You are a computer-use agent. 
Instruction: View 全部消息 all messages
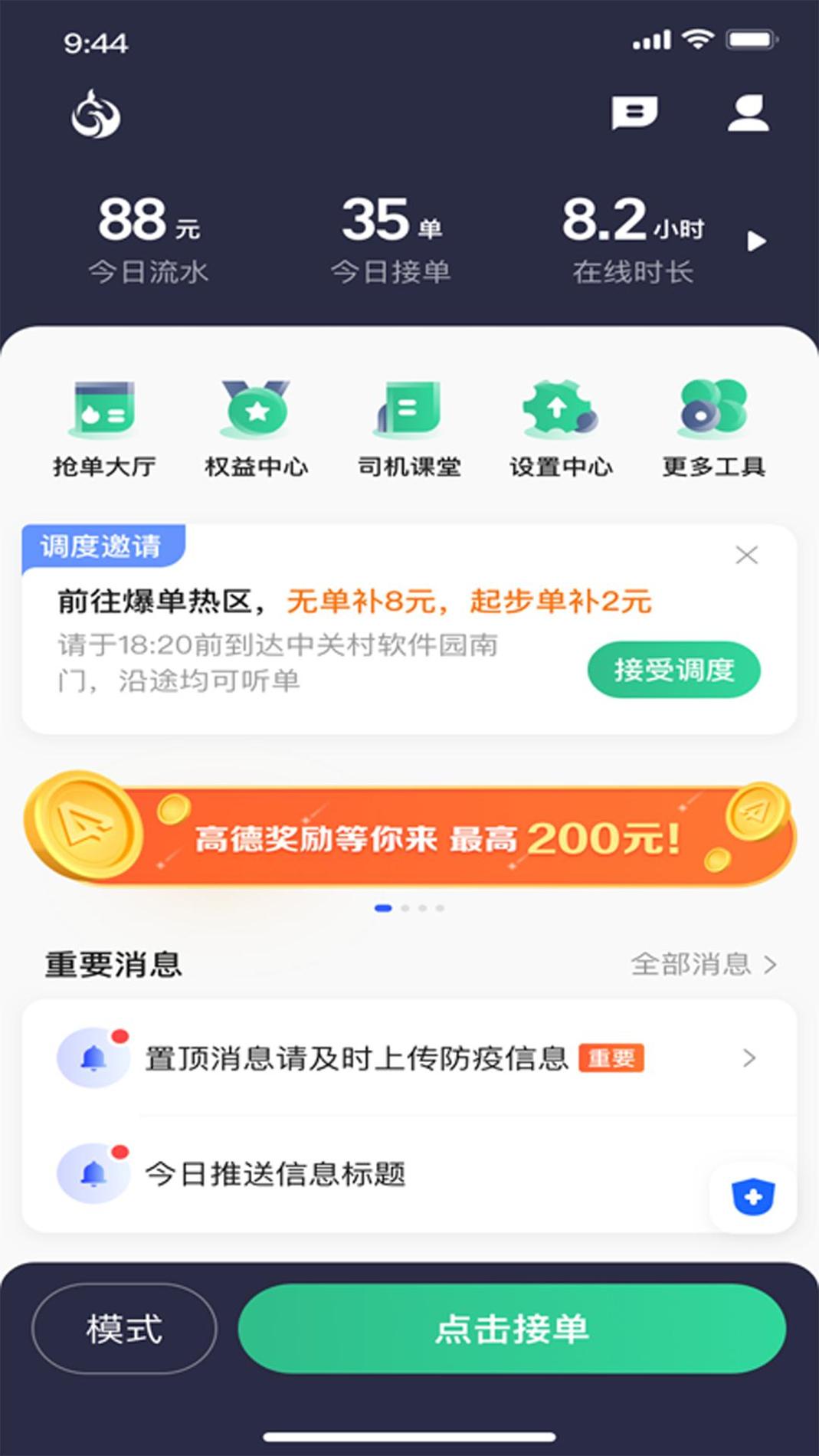tap(703, 964)
